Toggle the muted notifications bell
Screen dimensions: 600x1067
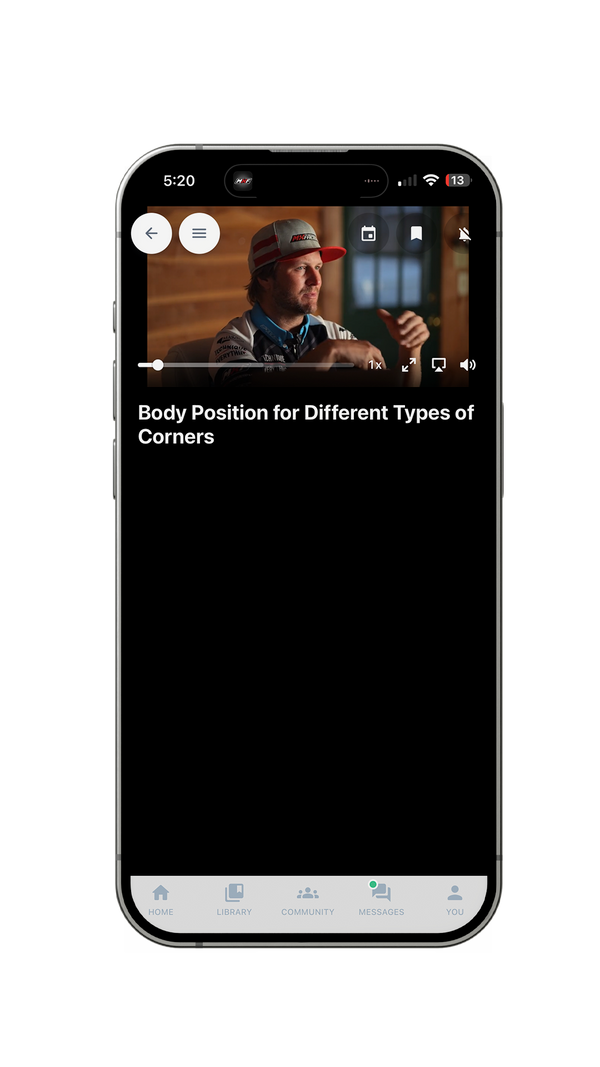pos(464,234)
